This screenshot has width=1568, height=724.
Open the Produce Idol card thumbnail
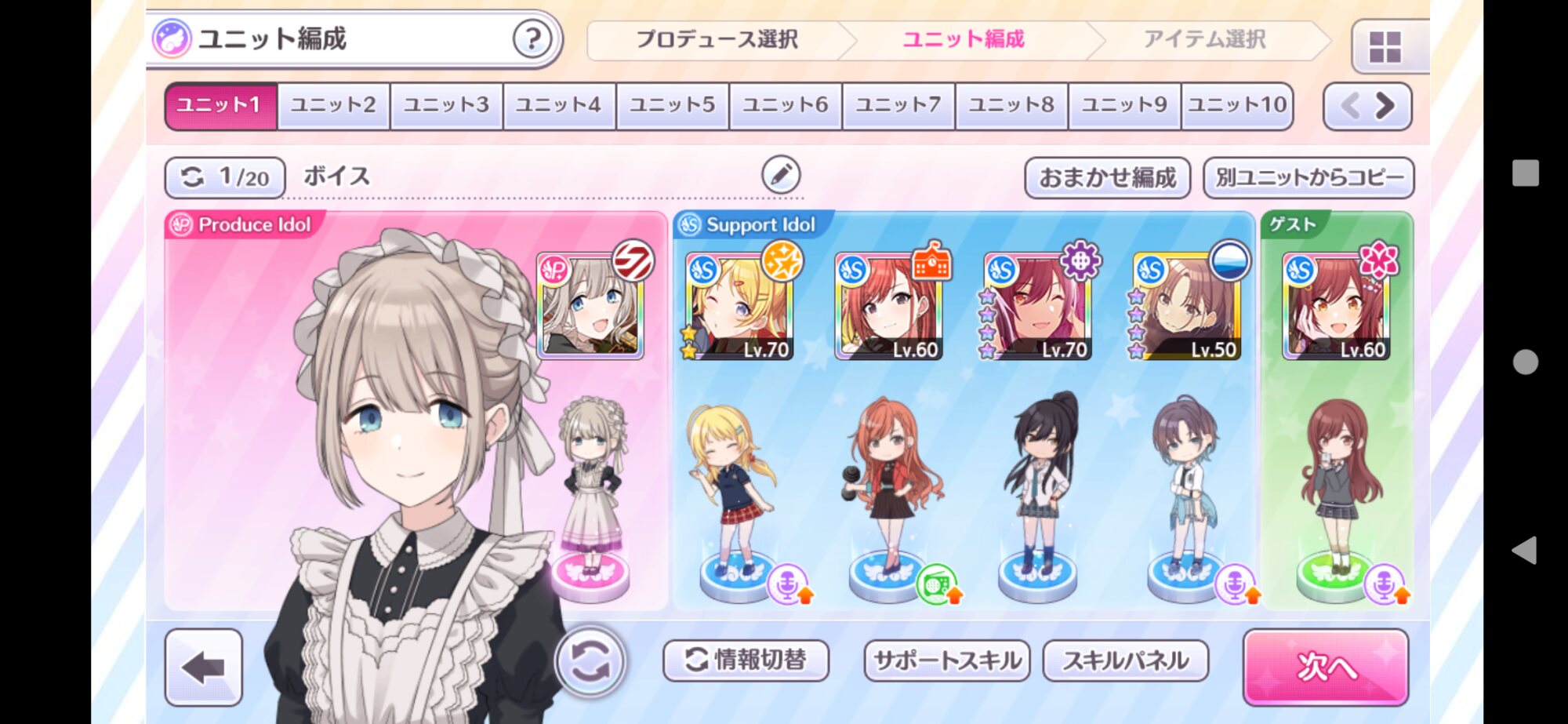tap(590, 304)
